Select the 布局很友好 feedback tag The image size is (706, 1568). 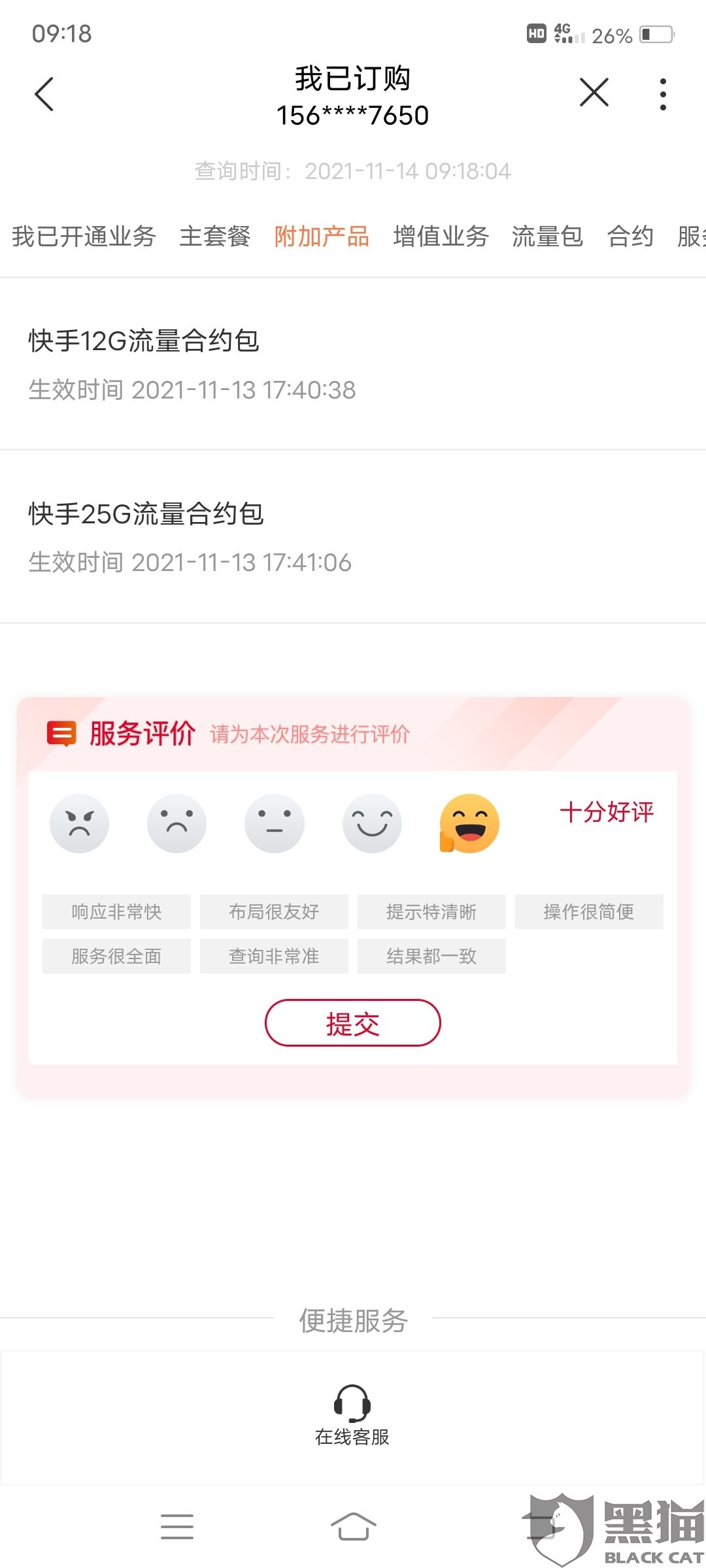click(274, 911)
